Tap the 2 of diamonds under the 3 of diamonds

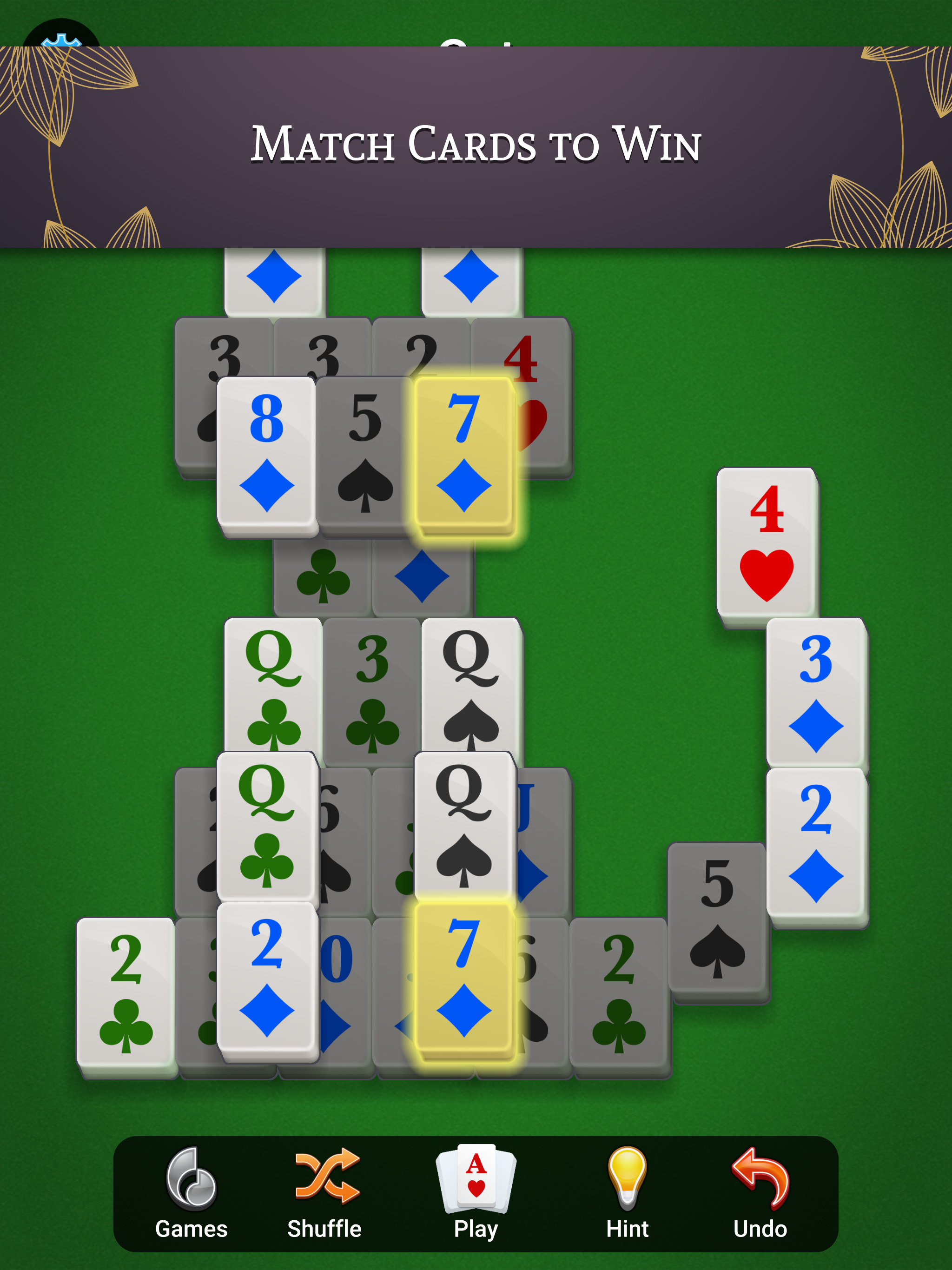(815, 844)
